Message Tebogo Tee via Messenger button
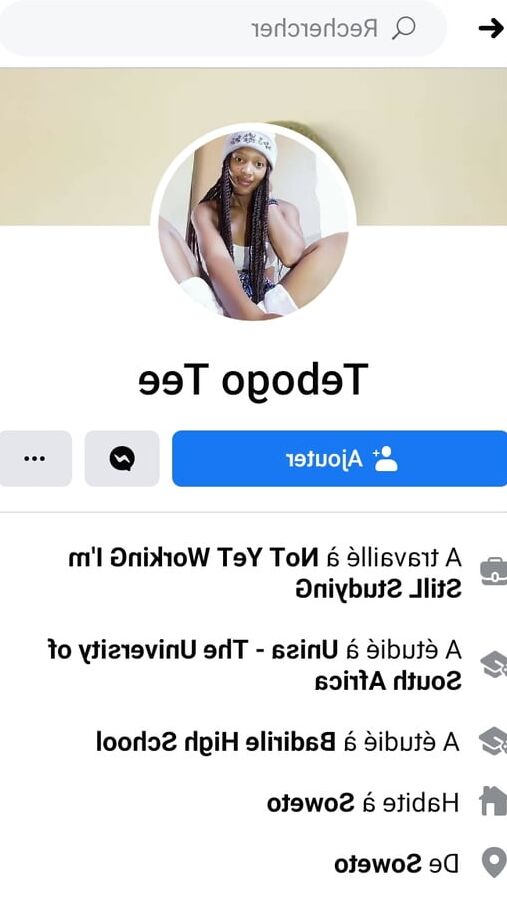 tap(122, 459)
